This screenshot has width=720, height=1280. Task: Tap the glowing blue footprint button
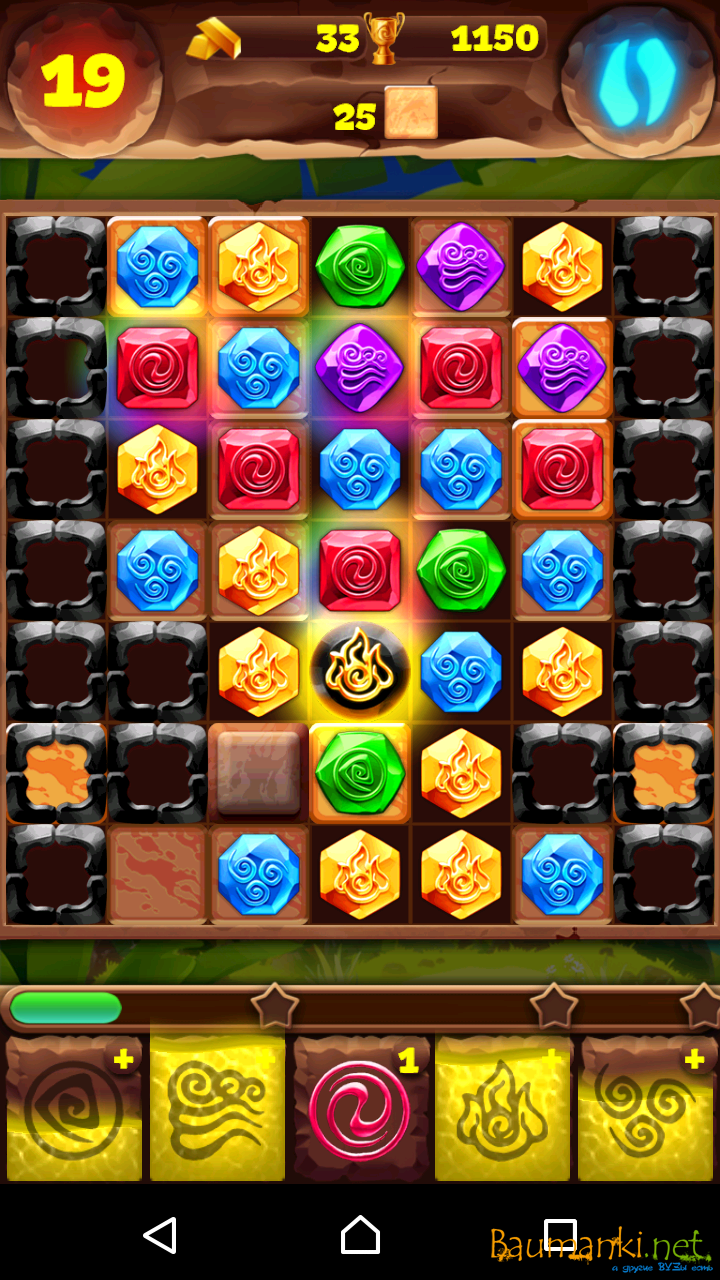point(637,79)
